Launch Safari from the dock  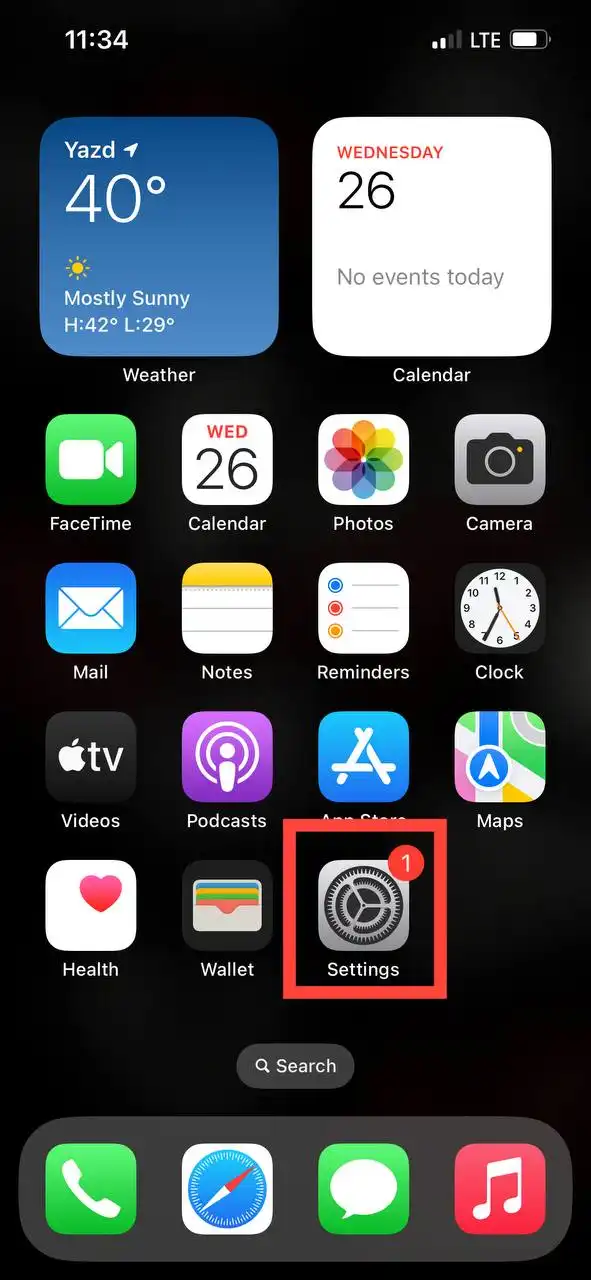pyautogui.click(x=227, y=1189)
